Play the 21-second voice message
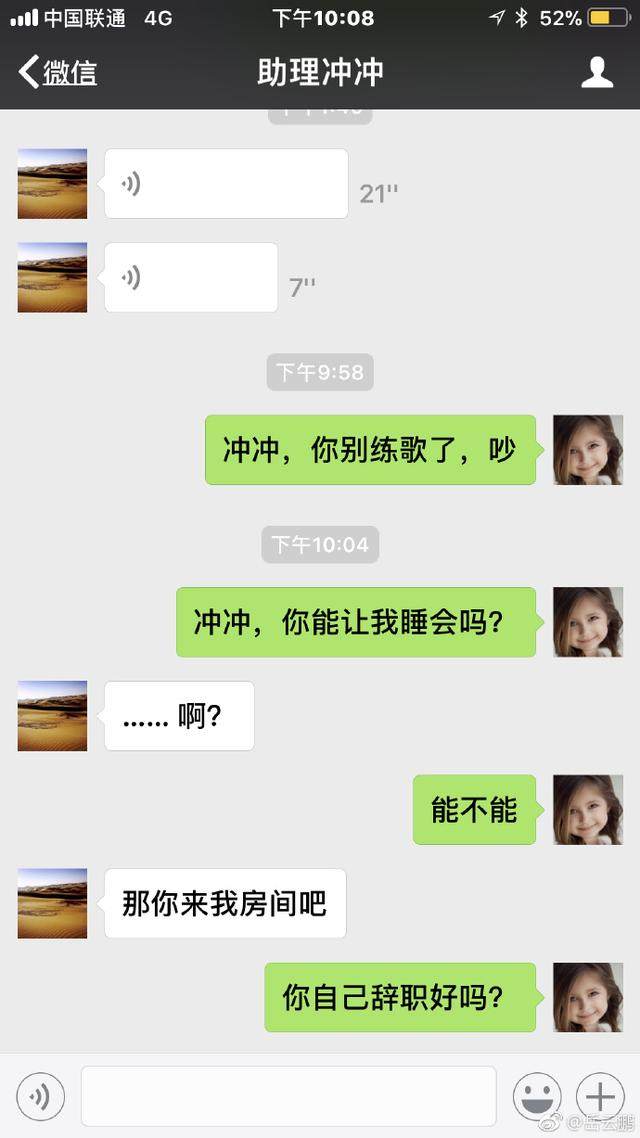This screenshot has height=1138, width=640. coord(226,184)
